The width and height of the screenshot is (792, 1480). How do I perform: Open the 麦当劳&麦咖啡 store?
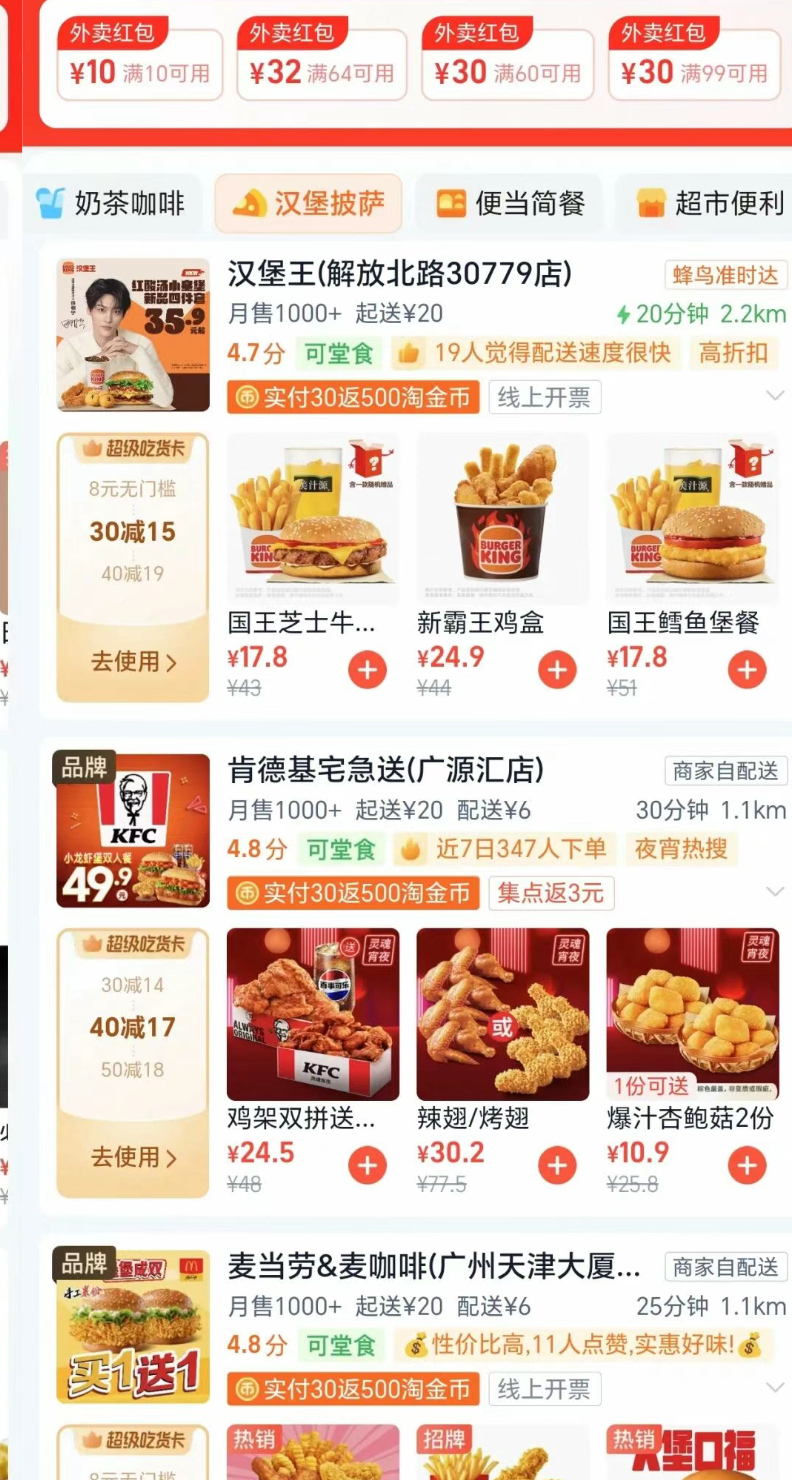[x=434, y=1267]
